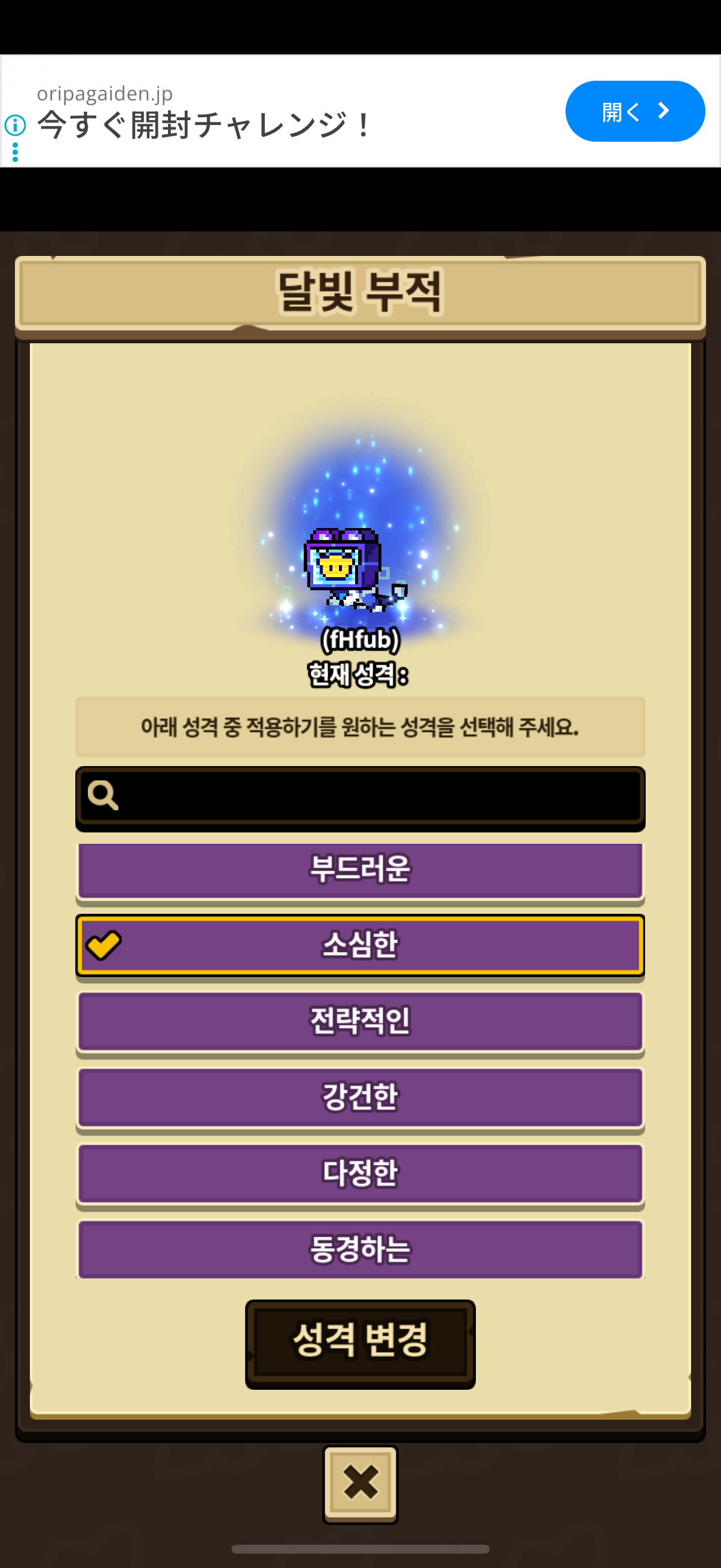The width and height of the screenshot is (721, 1568).
Task: Select the 부드러운 personality option
Action: coord(360,871)
